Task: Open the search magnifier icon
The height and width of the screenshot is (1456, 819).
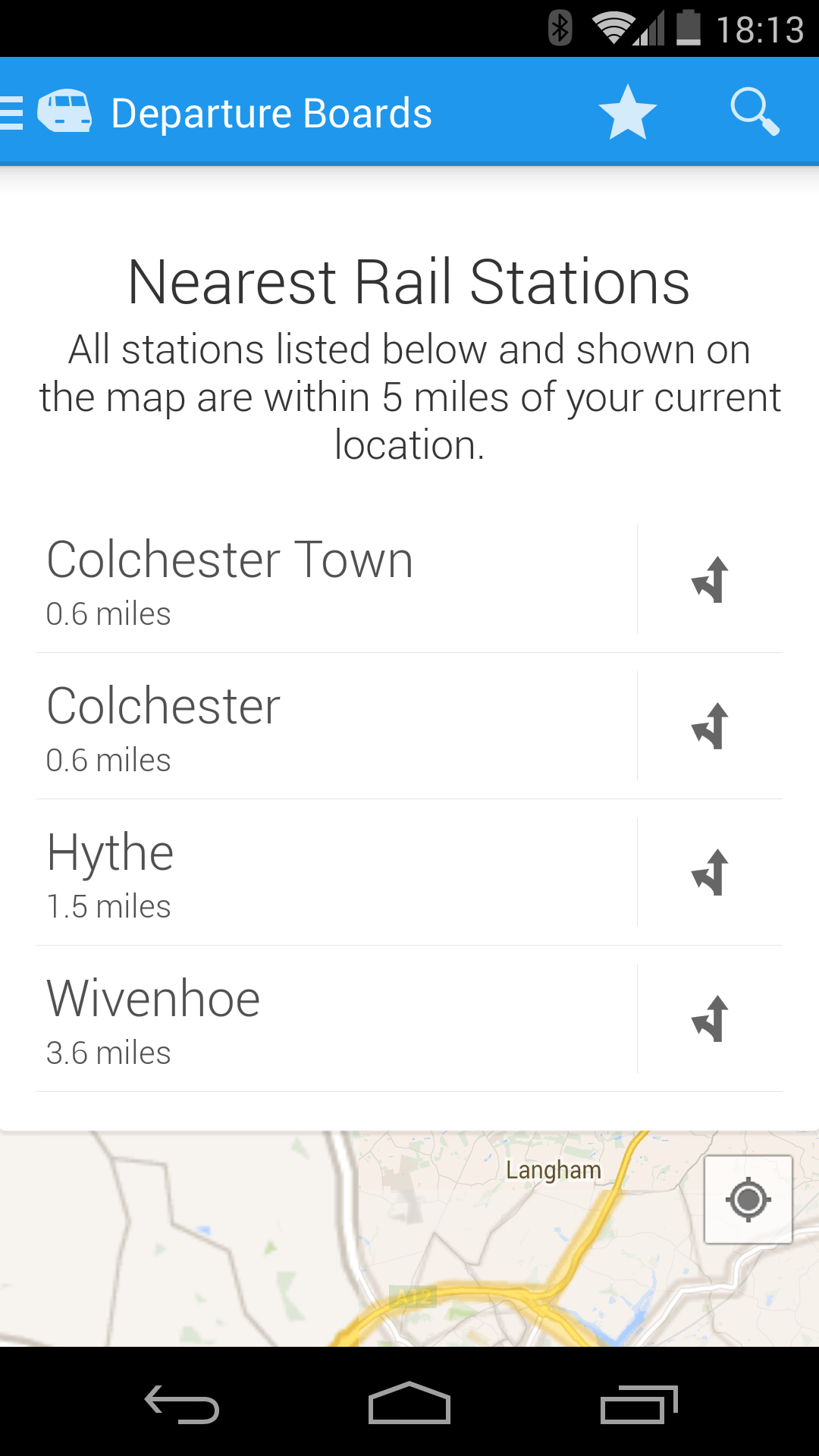Action: tap(754, 113)
